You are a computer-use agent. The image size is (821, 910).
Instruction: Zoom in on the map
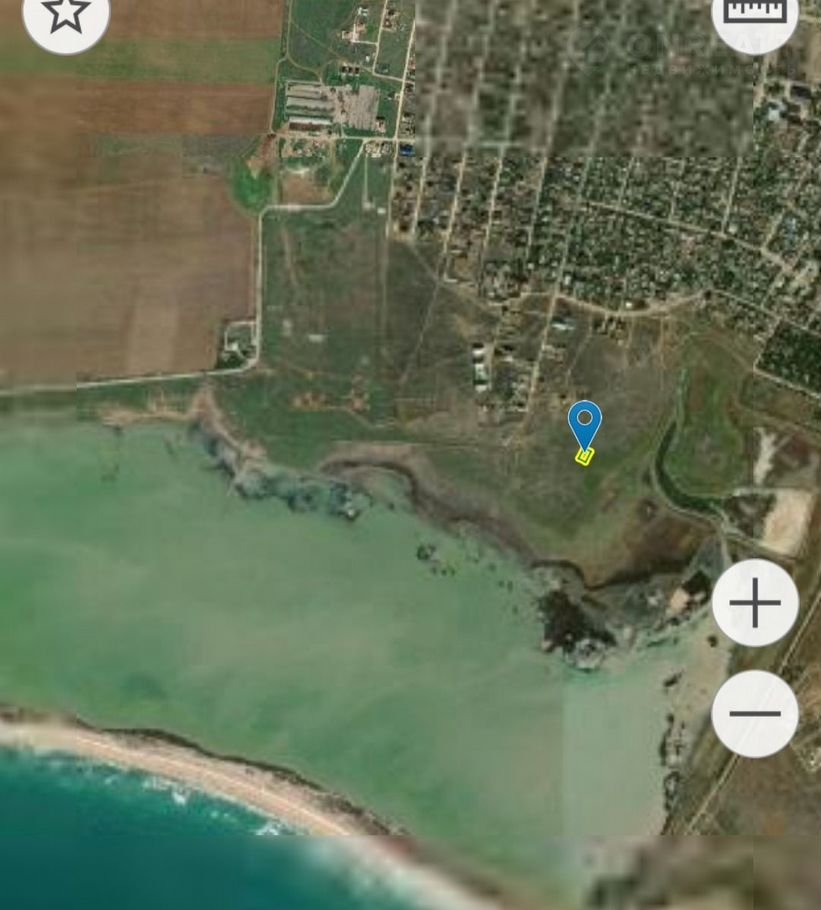pos(755,603)
